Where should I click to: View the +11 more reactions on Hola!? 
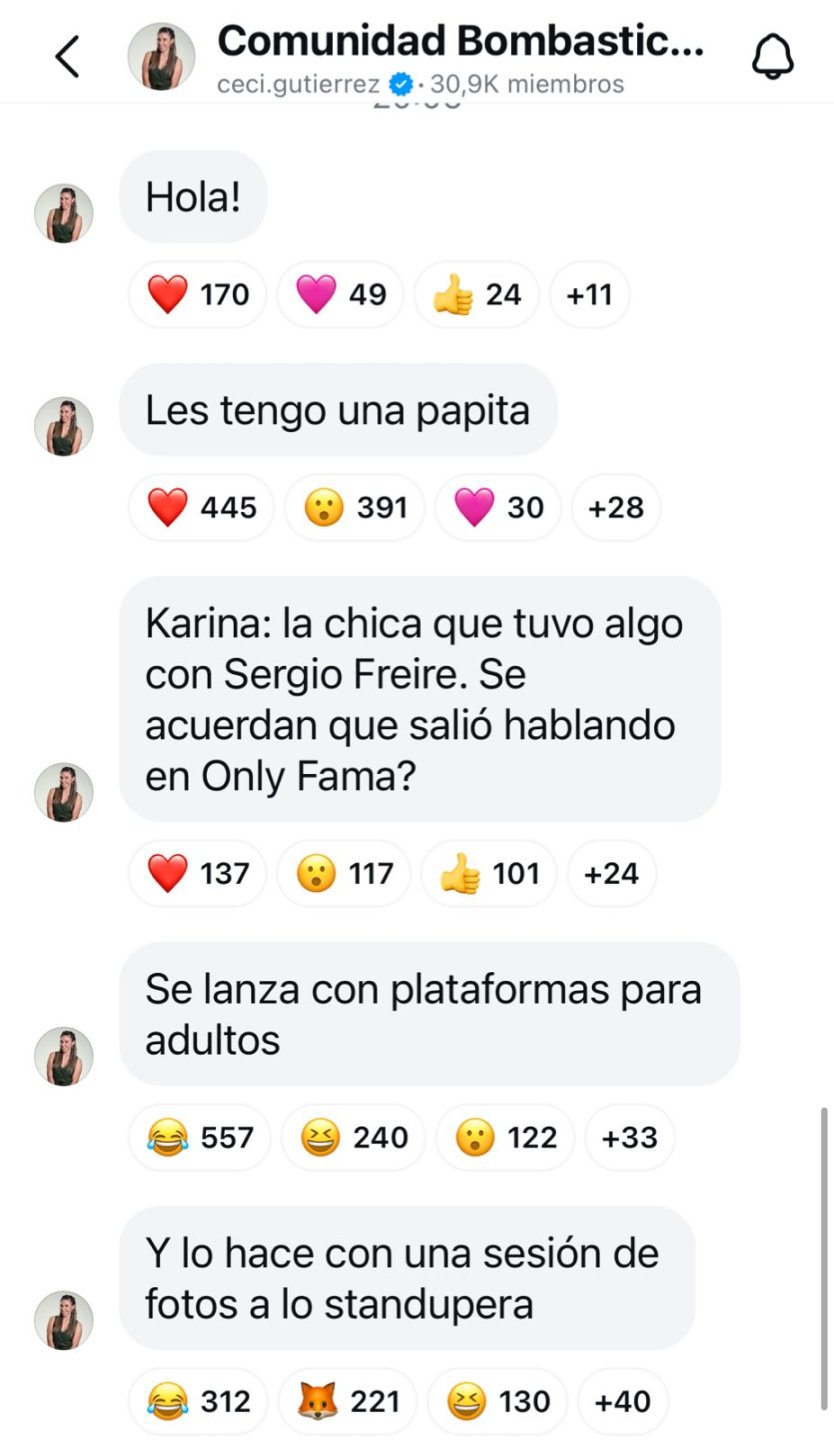[589, 294]
